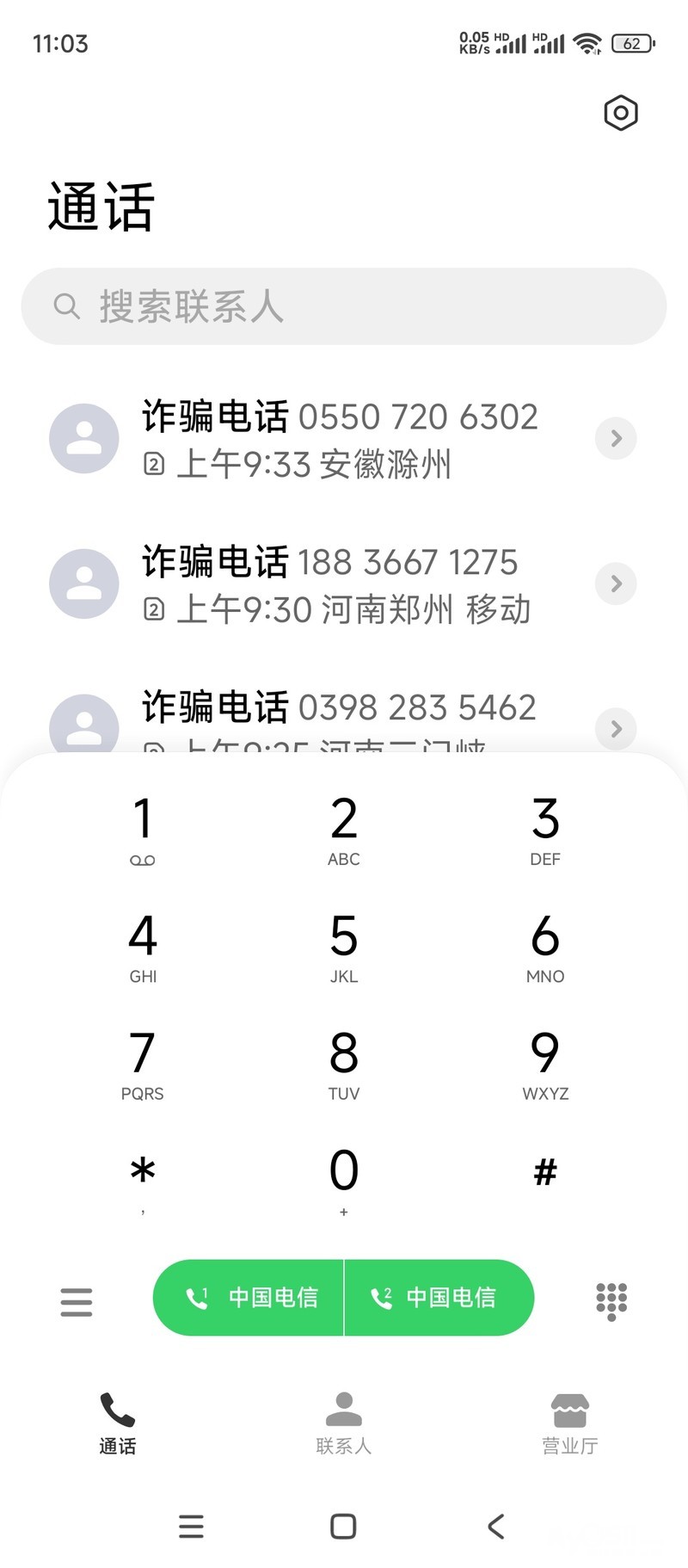
Task: Tap the 搜索联系人 search field
Action: click(x=344, y=306)
